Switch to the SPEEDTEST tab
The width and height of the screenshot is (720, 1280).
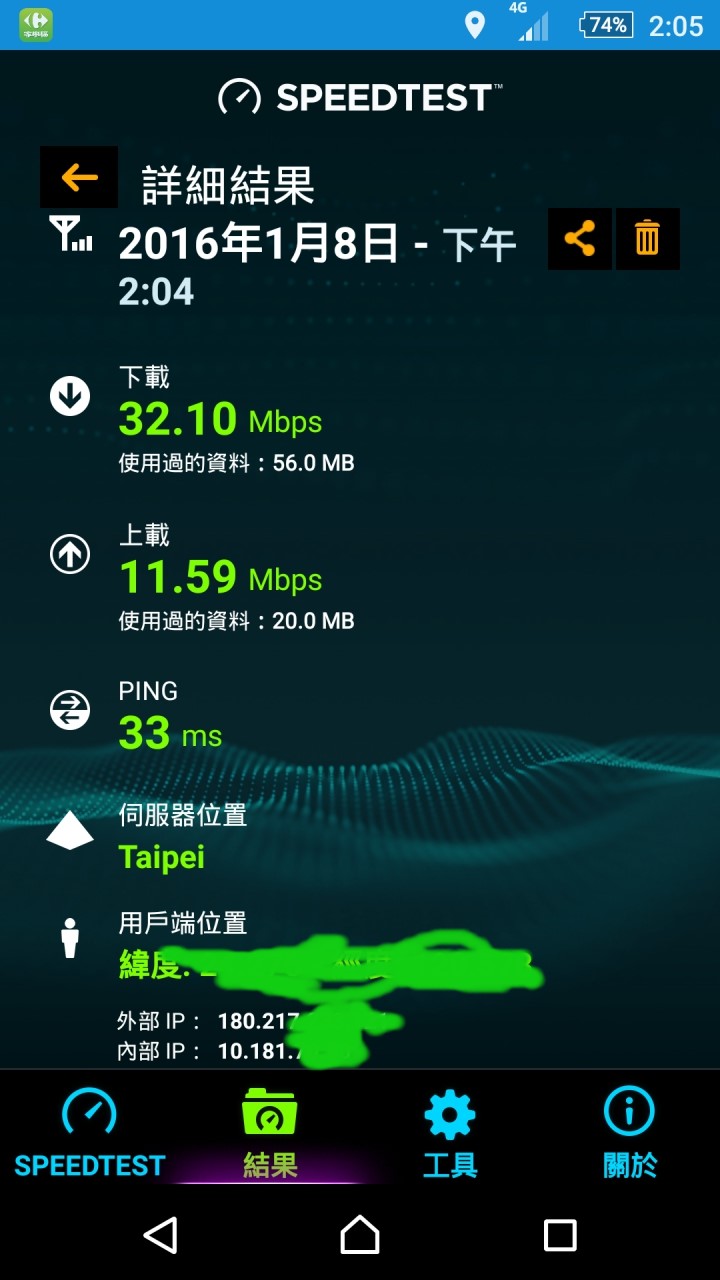[x=90, y=1132]
